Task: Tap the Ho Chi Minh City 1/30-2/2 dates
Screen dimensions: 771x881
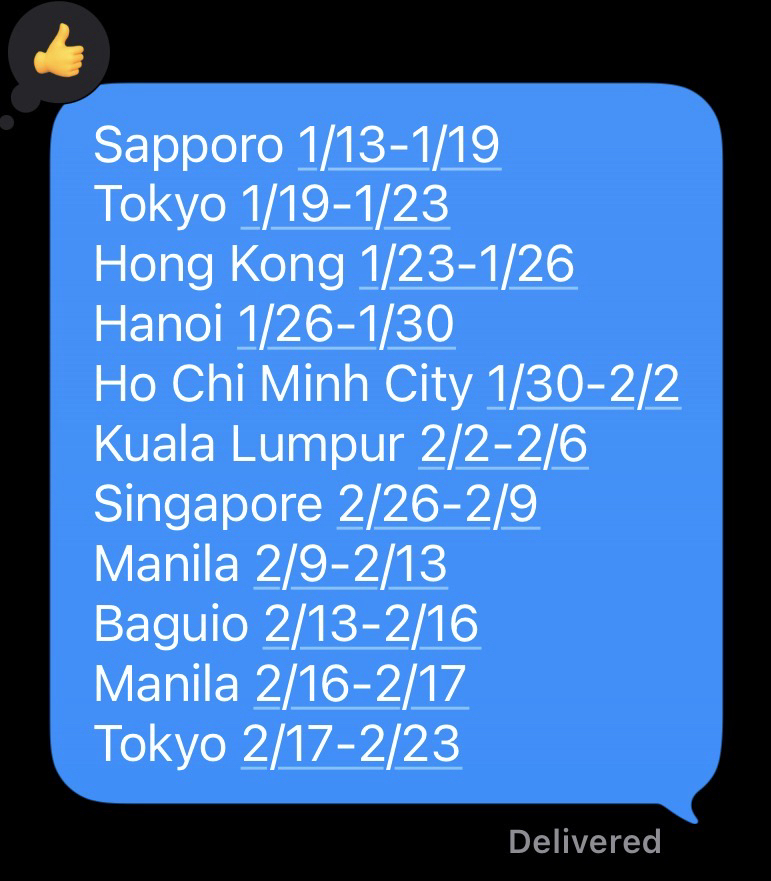Action: click(x=583, y=385)
